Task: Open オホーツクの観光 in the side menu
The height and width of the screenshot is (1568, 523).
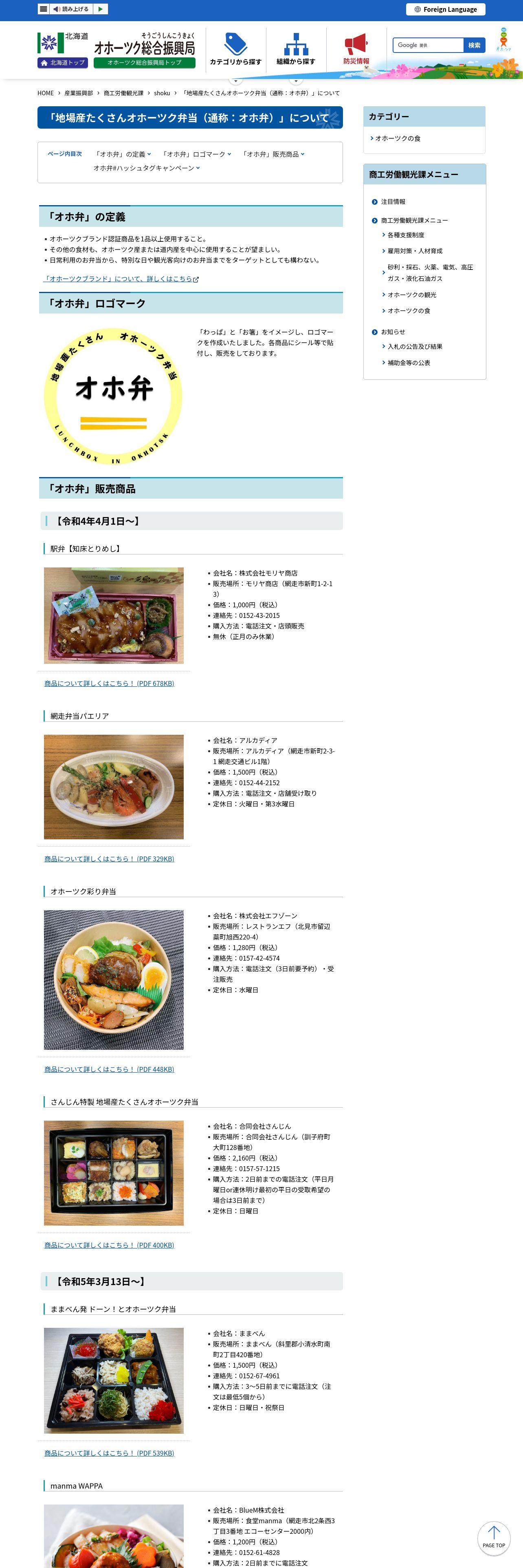Action: pyautogui.click(x=411, y=295)
